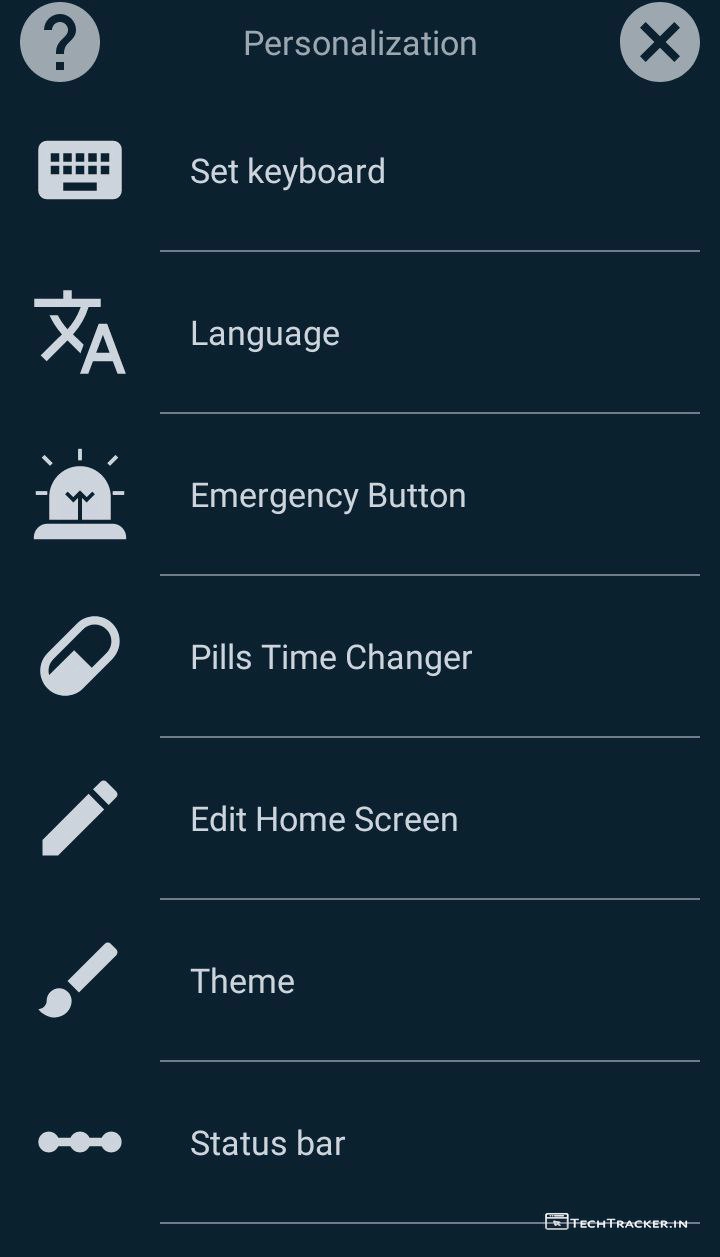The width and height of the screenshot is (720, 1257).
Task: Open Emergency Button settings
Action: coord(328,495)
